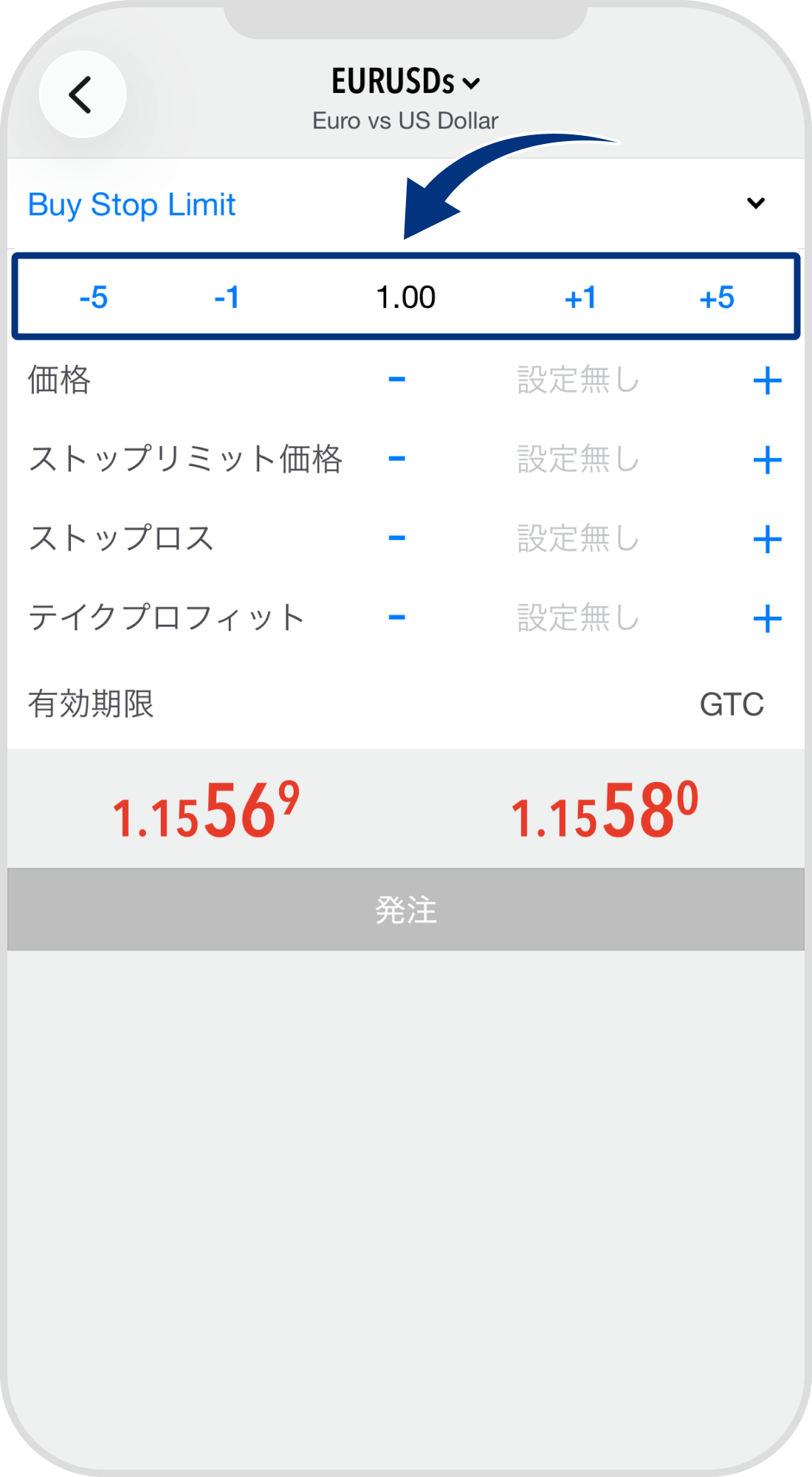812x1477 pixels.
Task: Decrease volume by 1 lot
Action: tap(227, 297)
